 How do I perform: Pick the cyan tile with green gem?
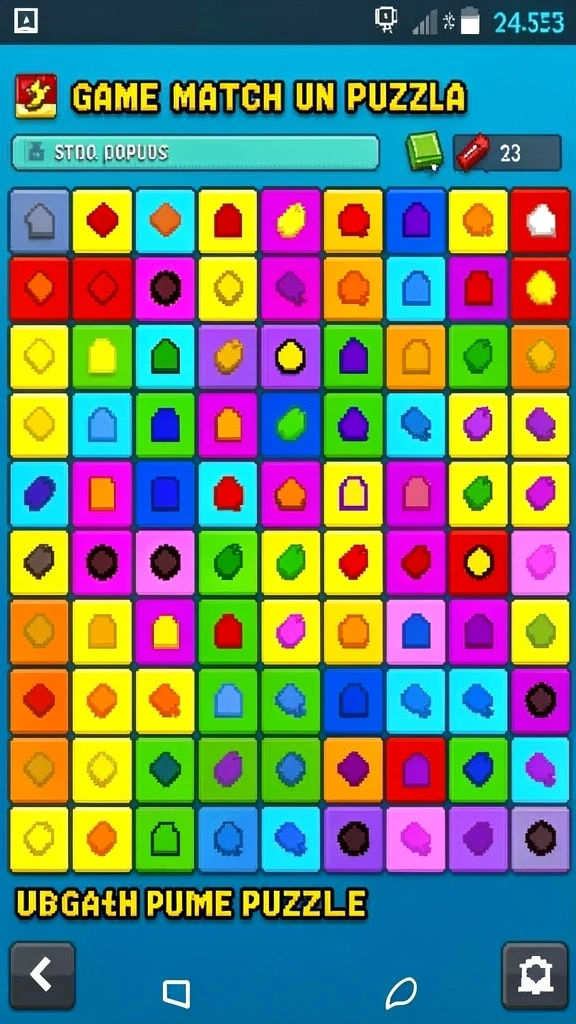click(165, 357)
